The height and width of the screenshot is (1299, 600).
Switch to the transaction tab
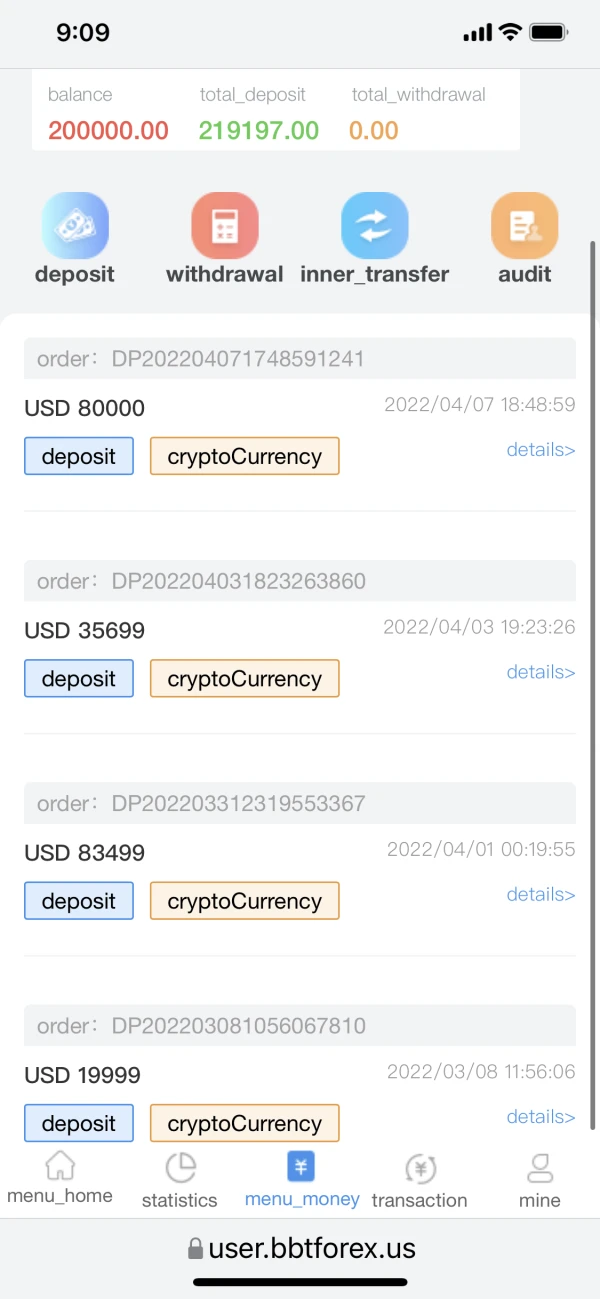click(419, 1180)
